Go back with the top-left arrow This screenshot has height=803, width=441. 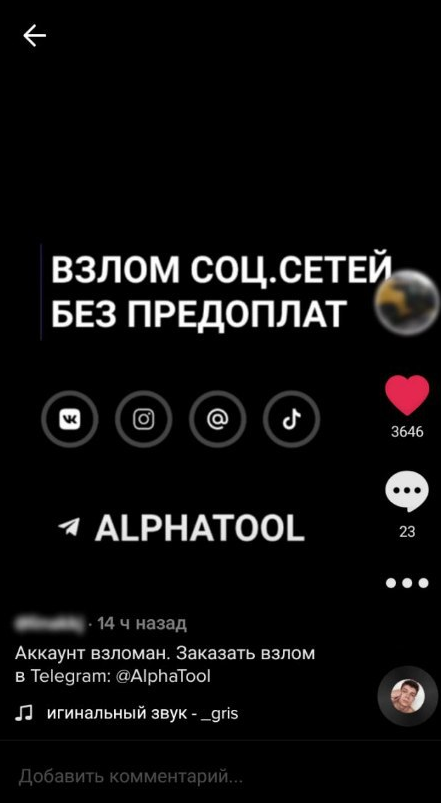tap(34, 36)
